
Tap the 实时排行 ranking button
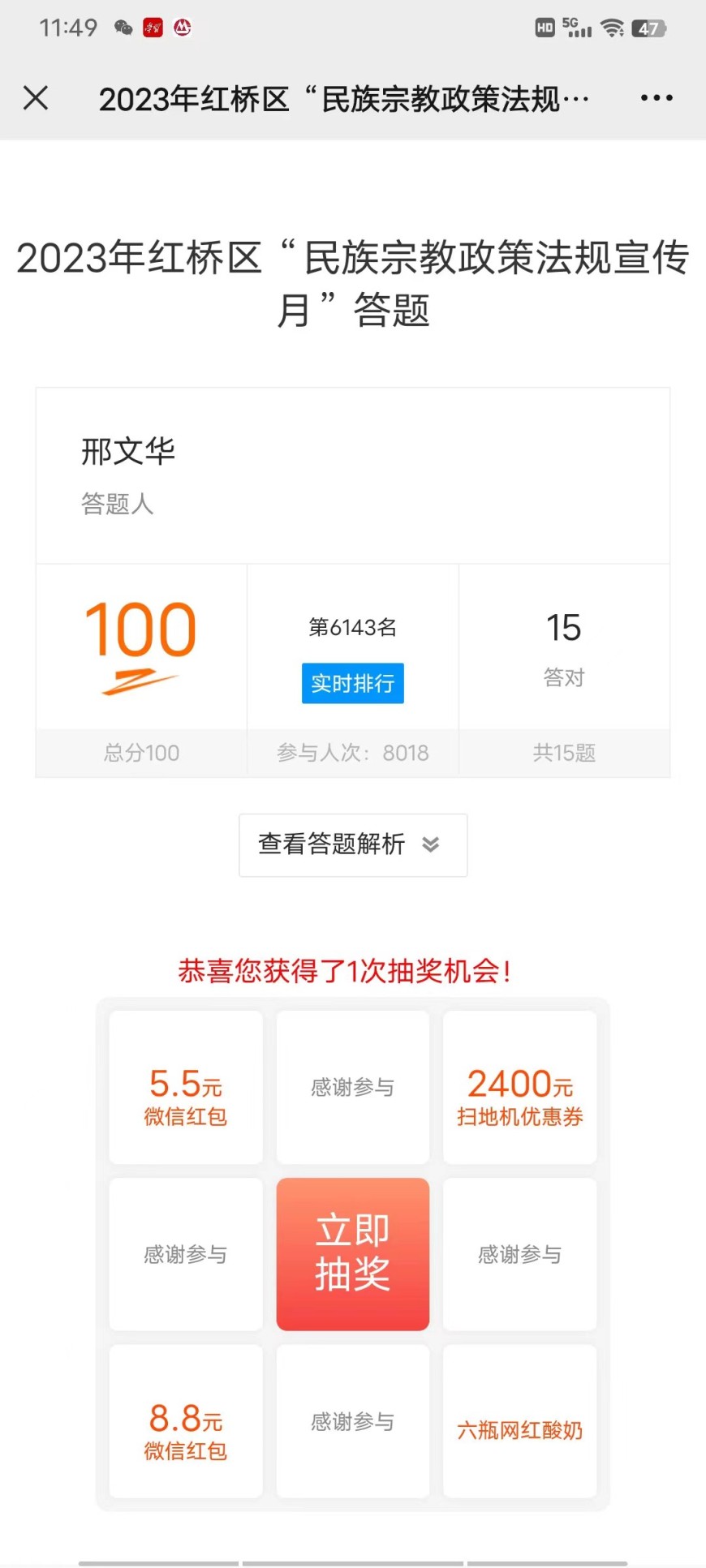pyautogui.click(x=352, y=683)
